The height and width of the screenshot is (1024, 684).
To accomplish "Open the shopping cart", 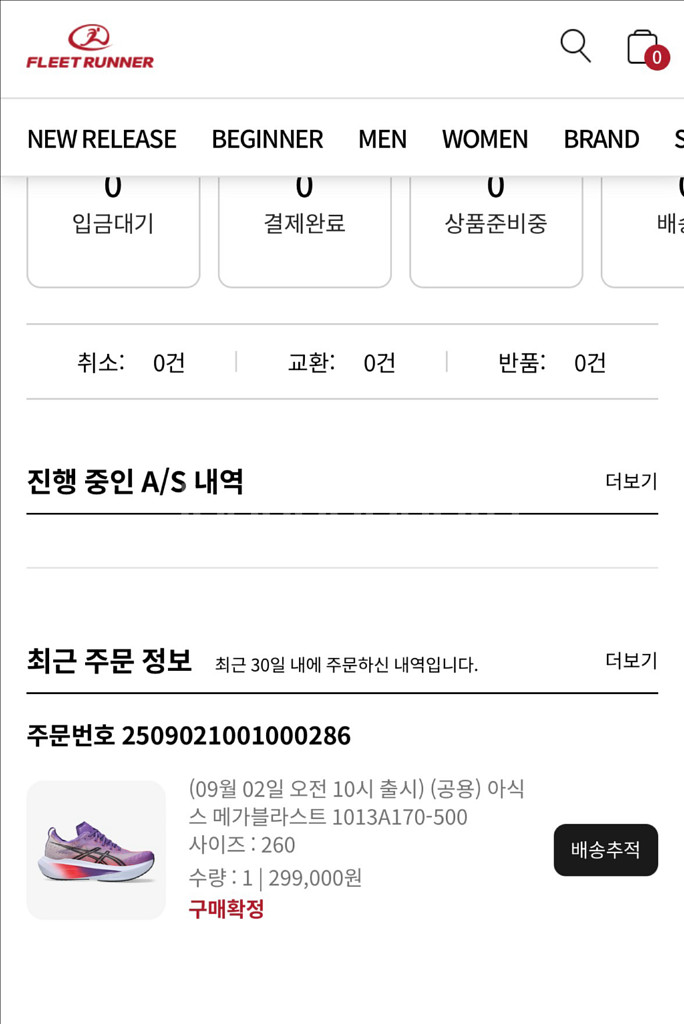I will pos(643,47).
